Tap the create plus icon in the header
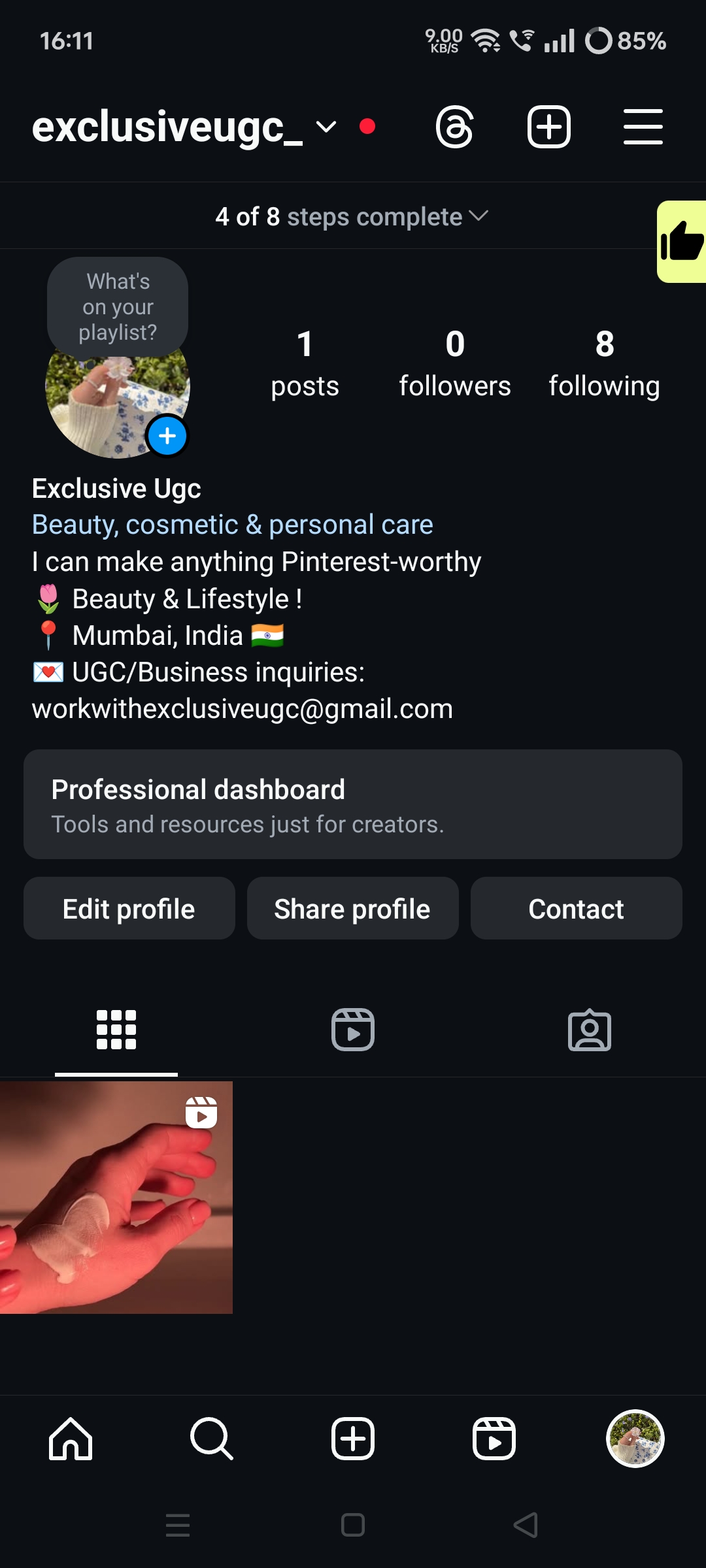The width and height of the screenshot is (706, 1568). tap(549, 127)
